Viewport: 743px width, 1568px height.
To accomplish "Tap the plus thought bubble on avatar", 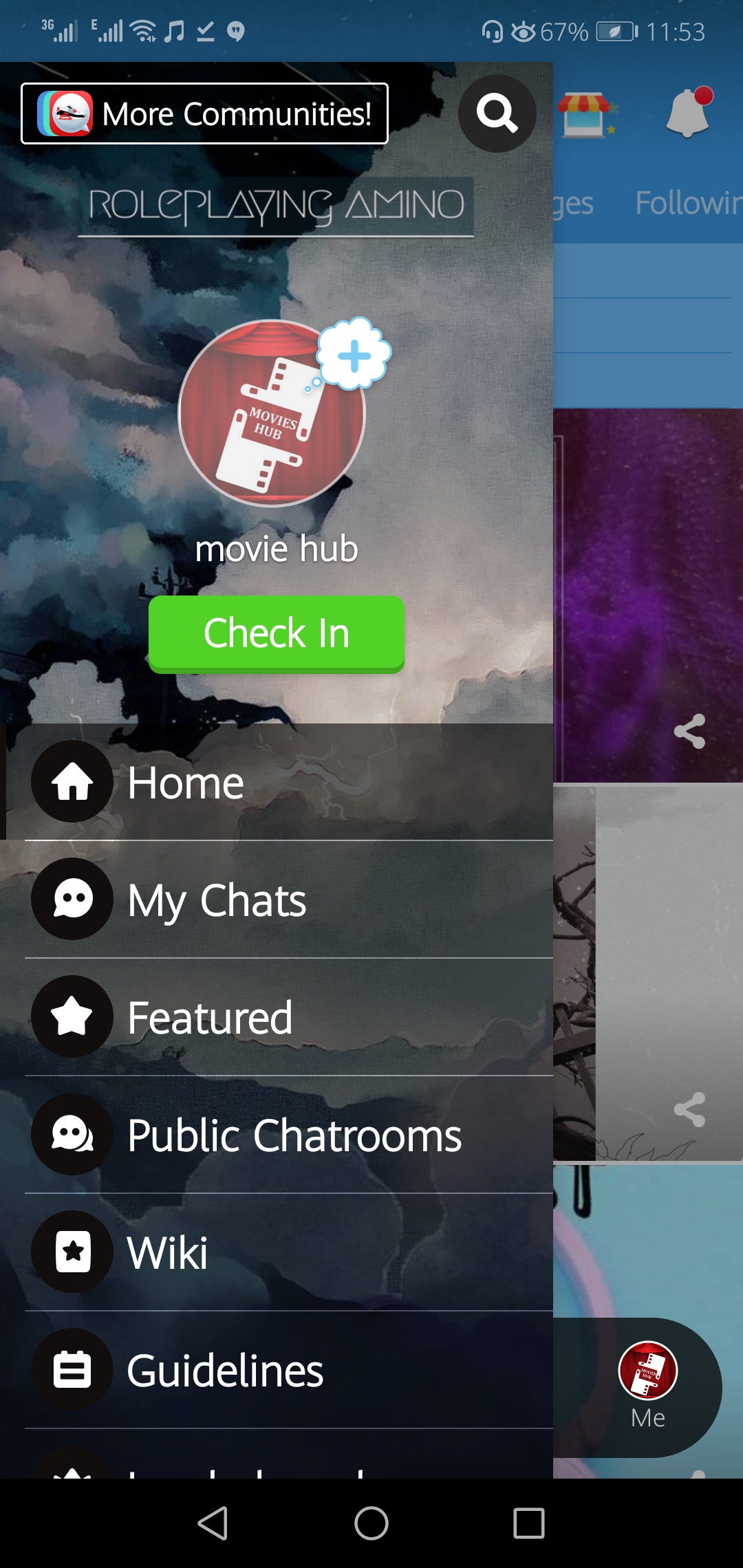I will (x=354, y=355).
